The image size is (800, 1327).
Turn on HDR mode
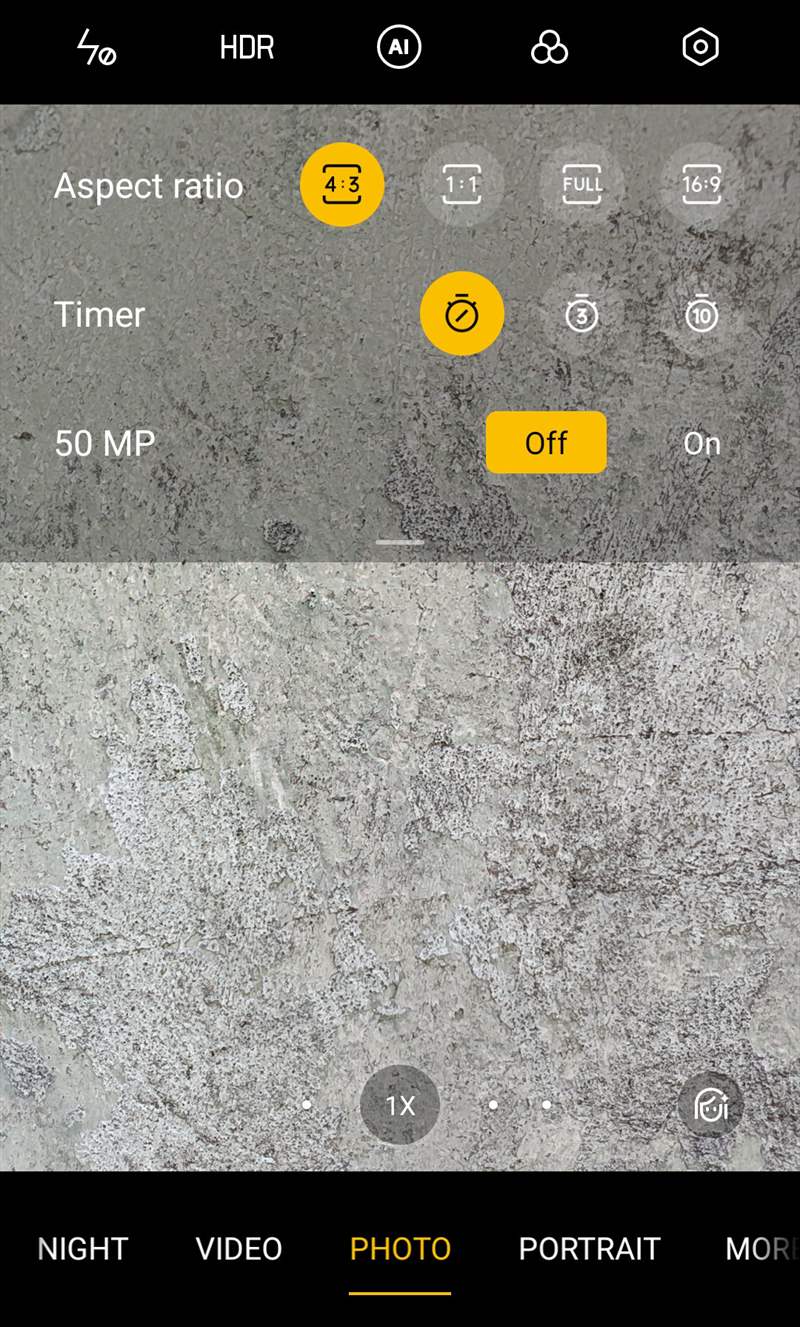[247, 47]
